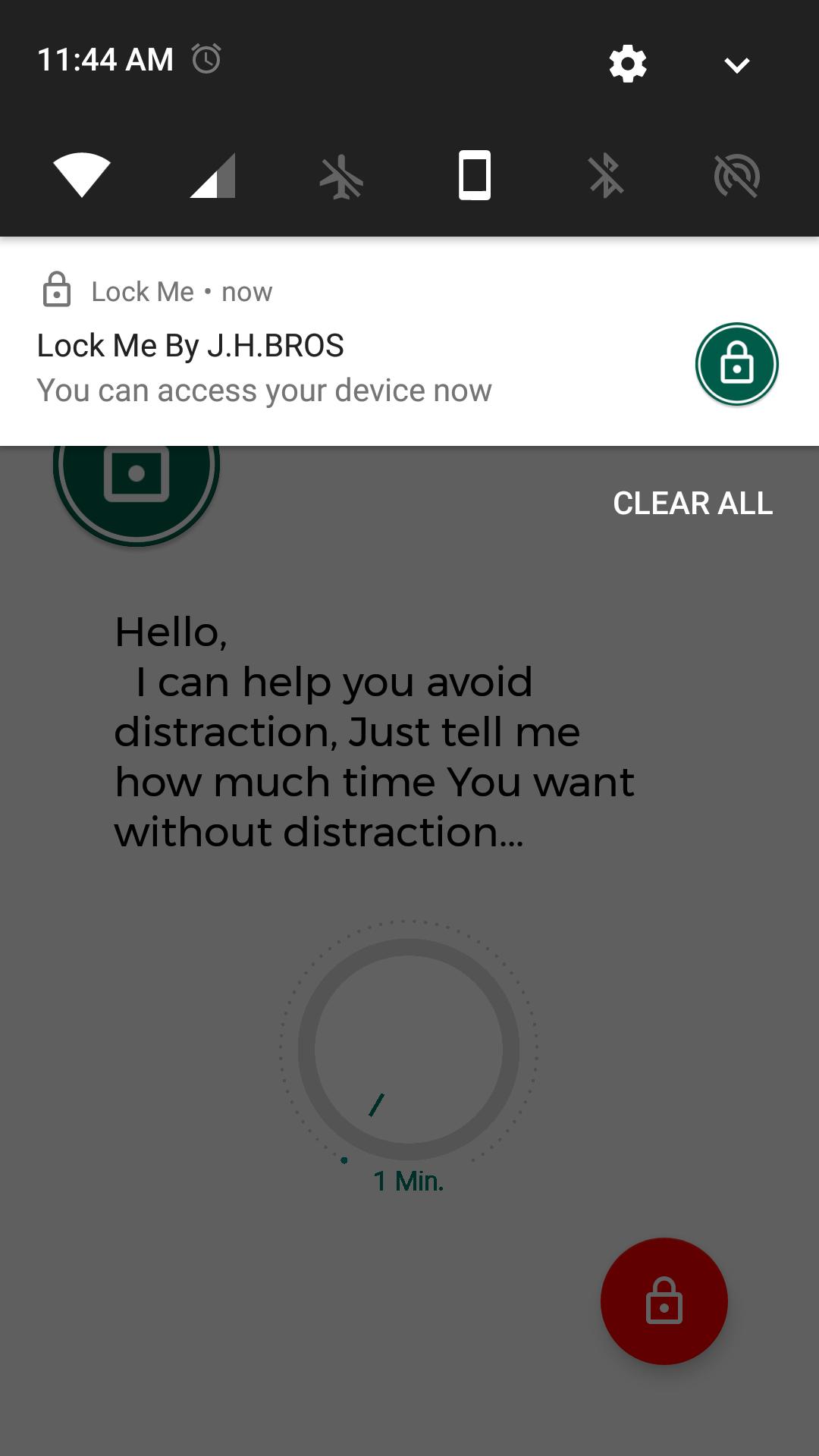Screen dimensions: 819x1456
Task: Toggle the hotspot quick setting
Action: [736, 176]
